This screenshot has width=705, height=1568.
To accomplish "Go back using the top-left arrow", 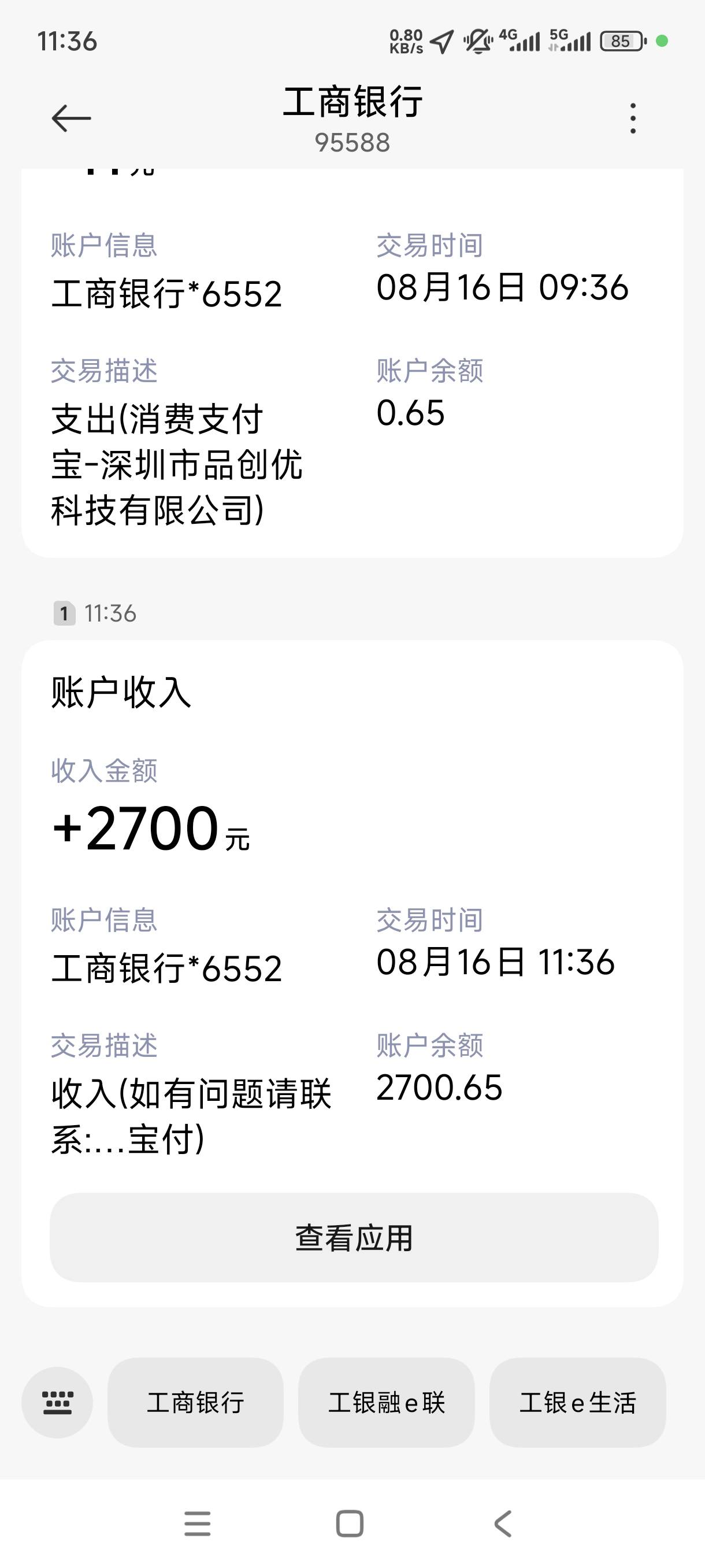I will [x=71, y=118].
